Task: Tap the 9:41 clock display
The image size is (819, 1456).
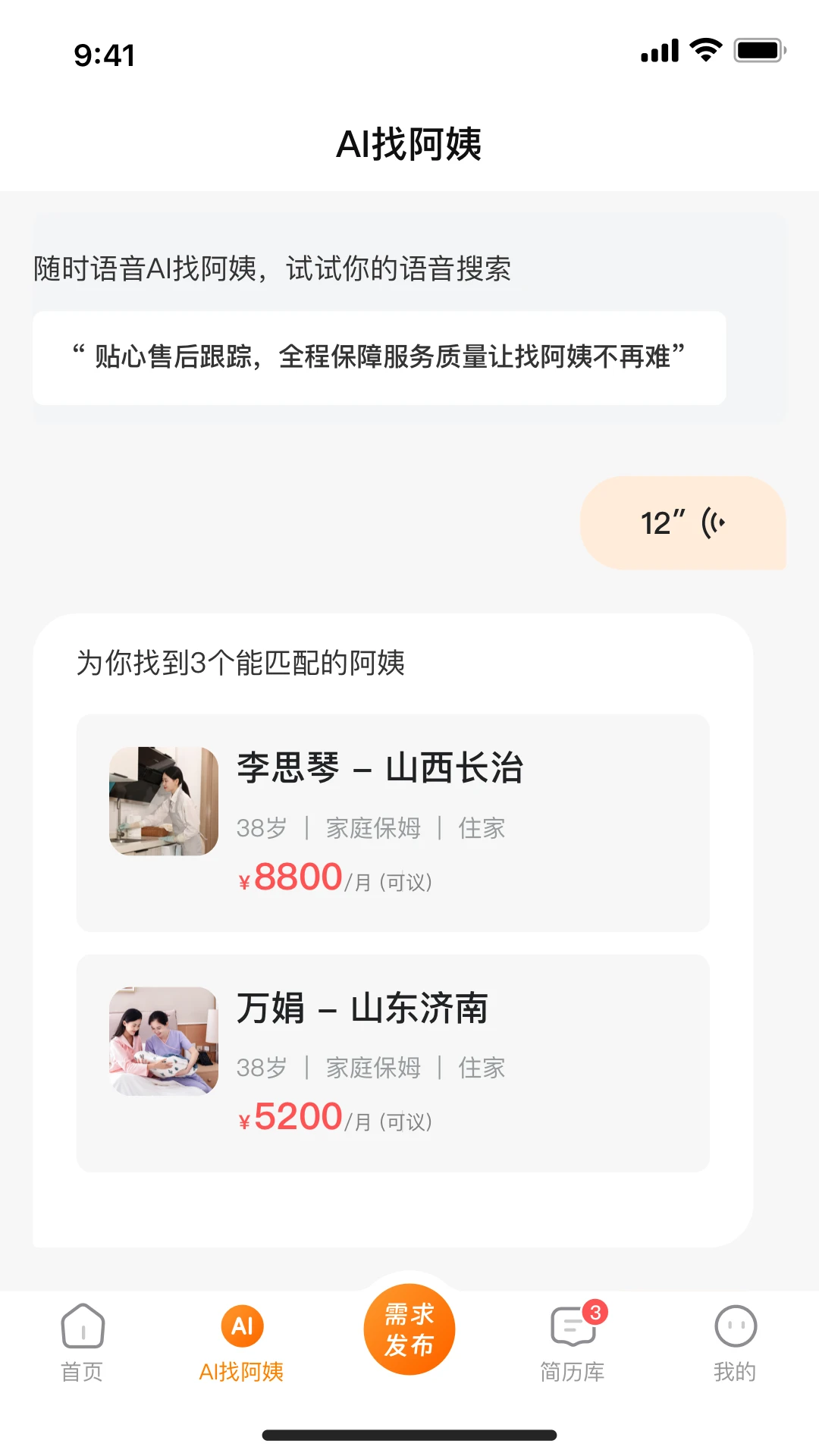Action: click(x=102, y=55)
